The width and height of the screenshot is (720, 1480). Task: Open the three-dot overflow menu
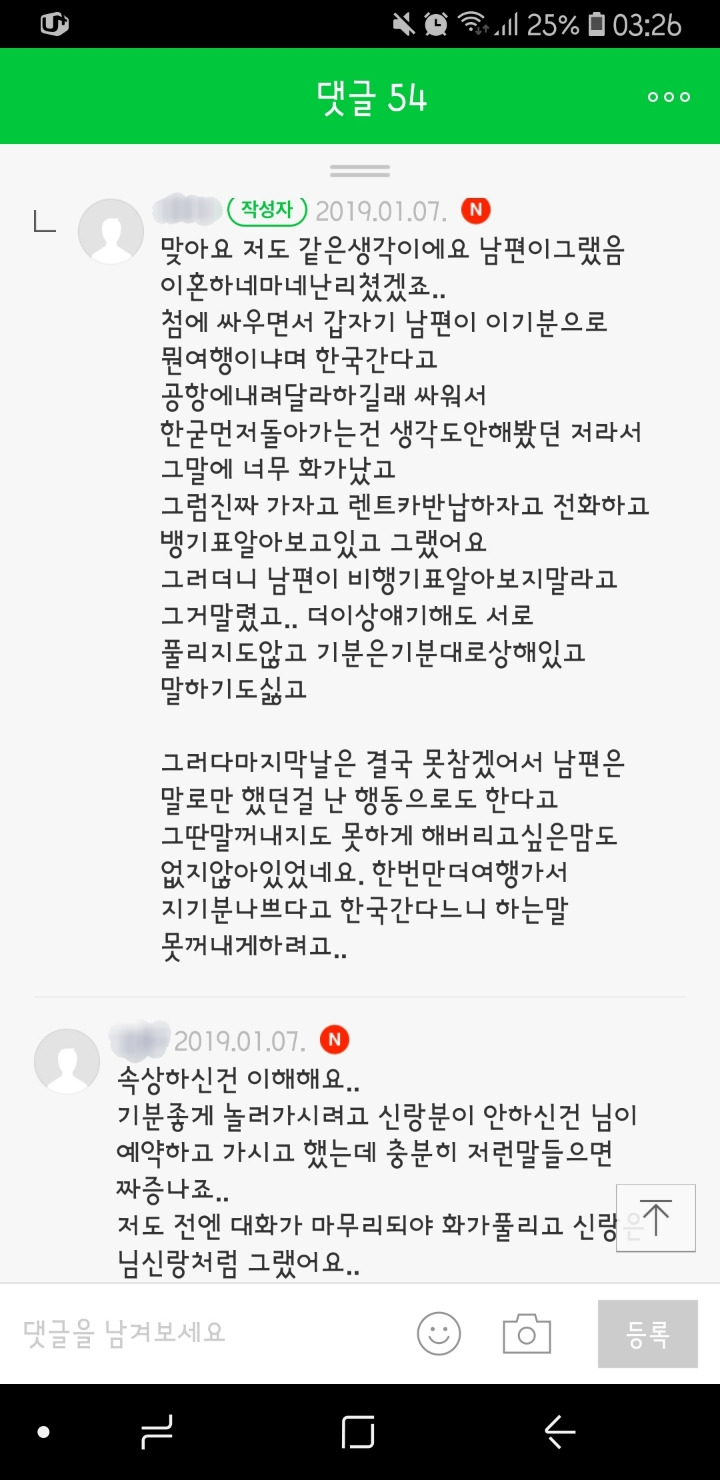(x=669, y=97)
